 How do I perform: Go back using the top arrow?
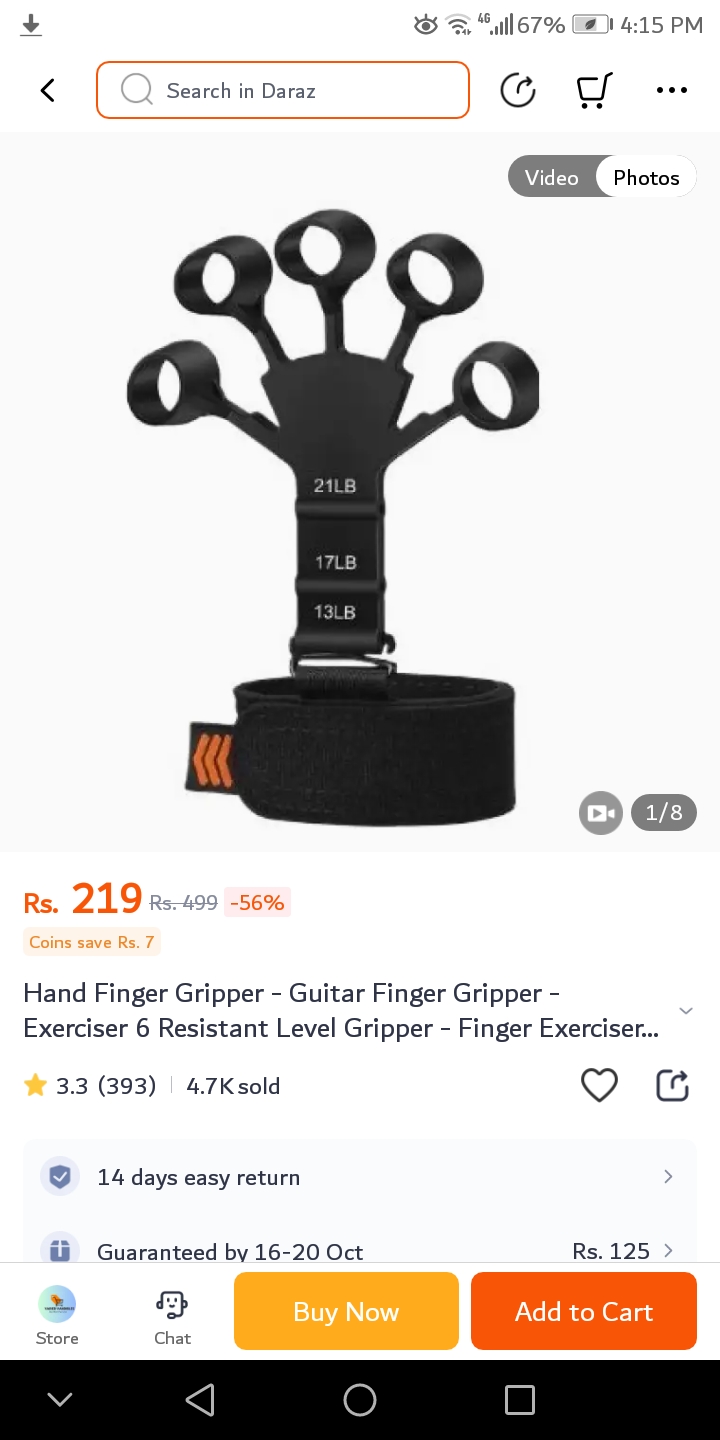coord(47,91)
